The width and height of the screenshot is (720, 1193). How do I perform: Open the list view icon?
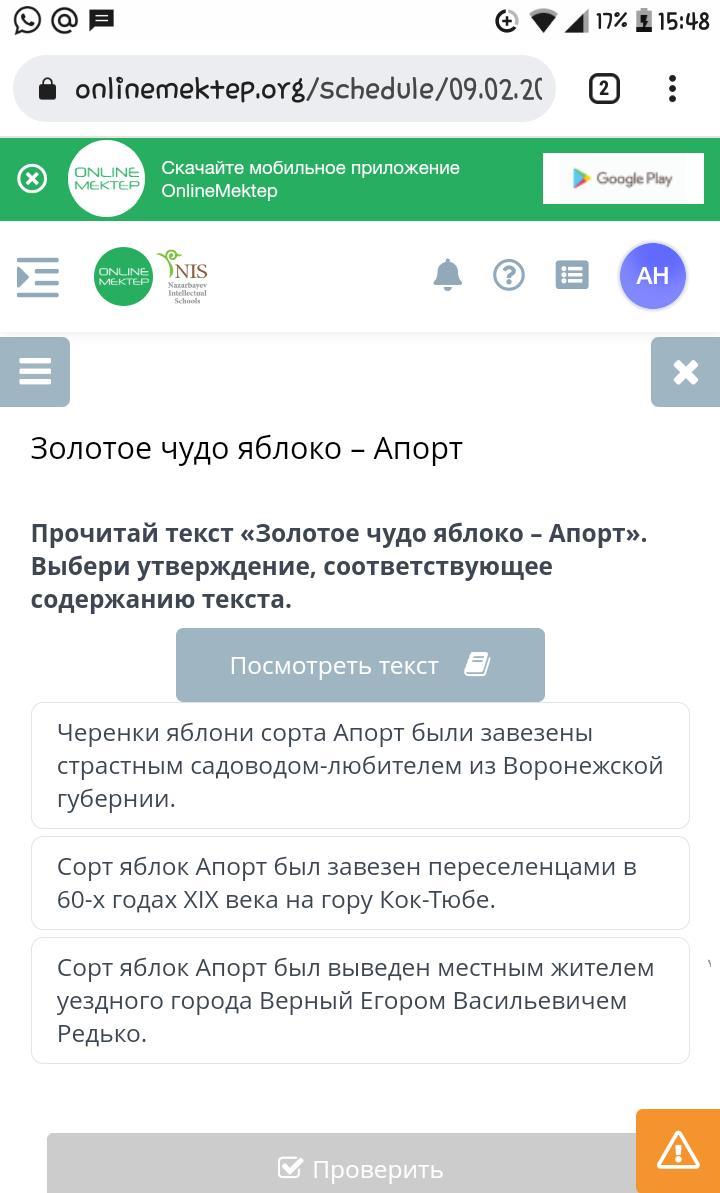[x=572, y=275]
